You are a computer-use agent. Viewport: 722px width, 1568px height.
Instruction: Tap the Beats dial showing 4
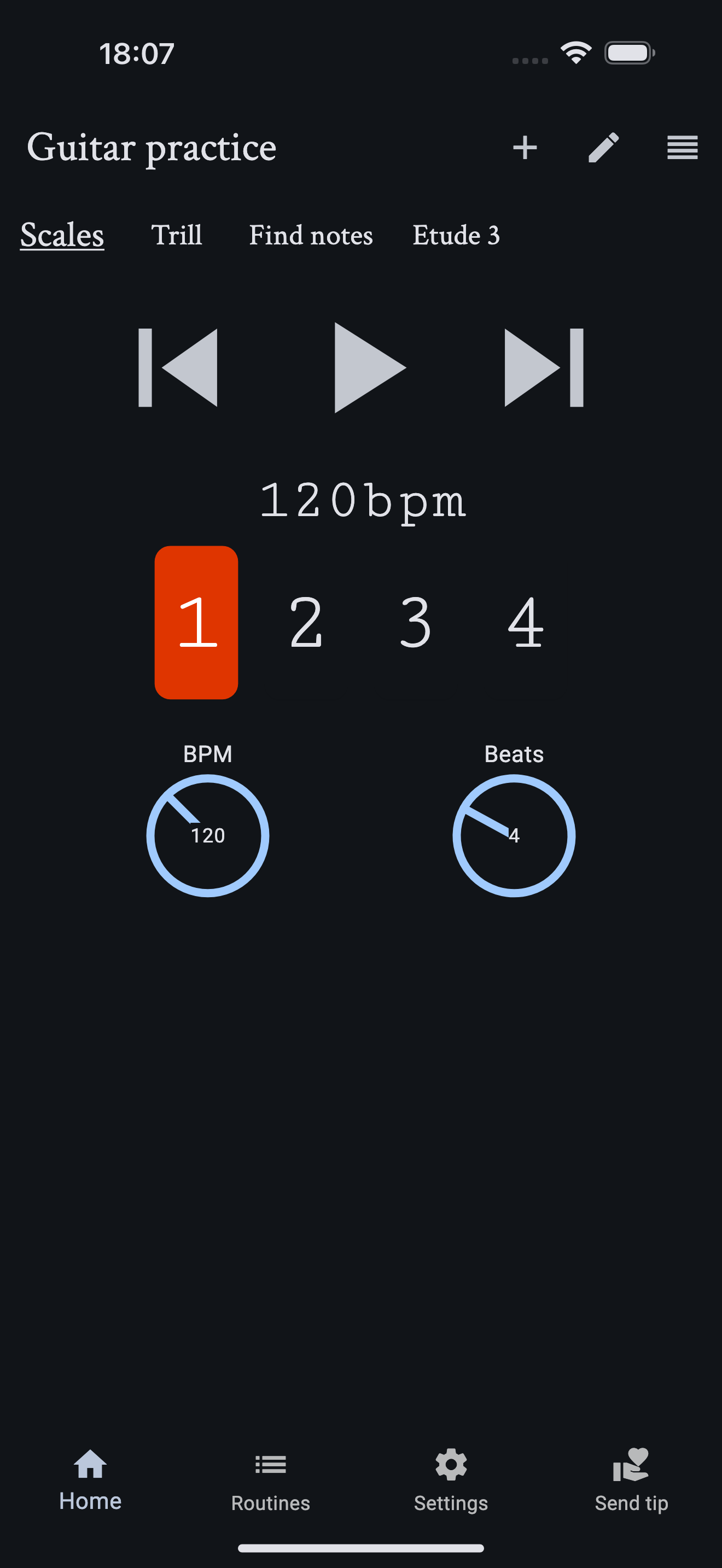(514, 835)
